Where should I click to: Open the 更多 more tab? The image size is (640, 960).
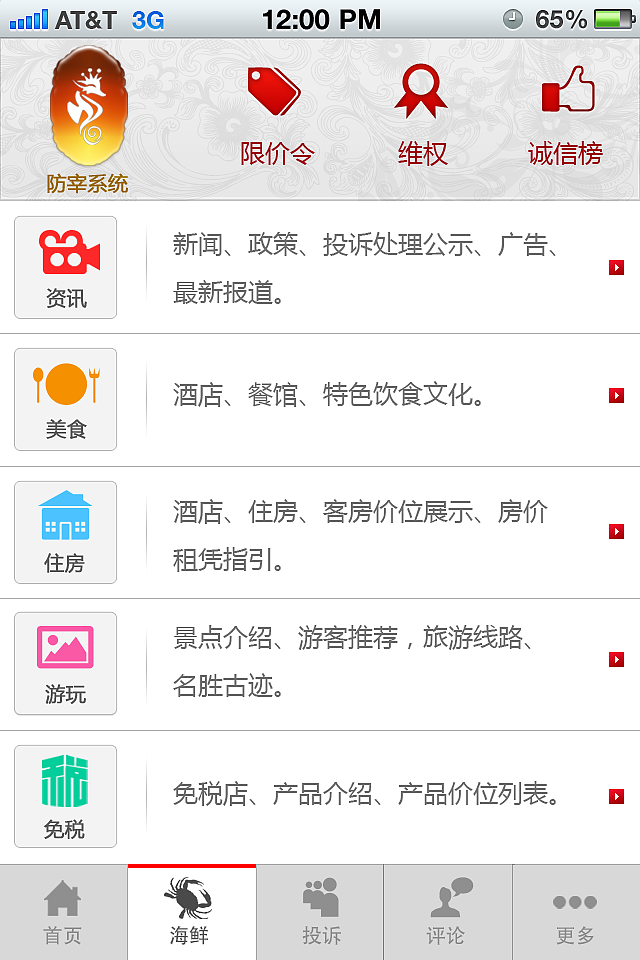coord(576,912)
